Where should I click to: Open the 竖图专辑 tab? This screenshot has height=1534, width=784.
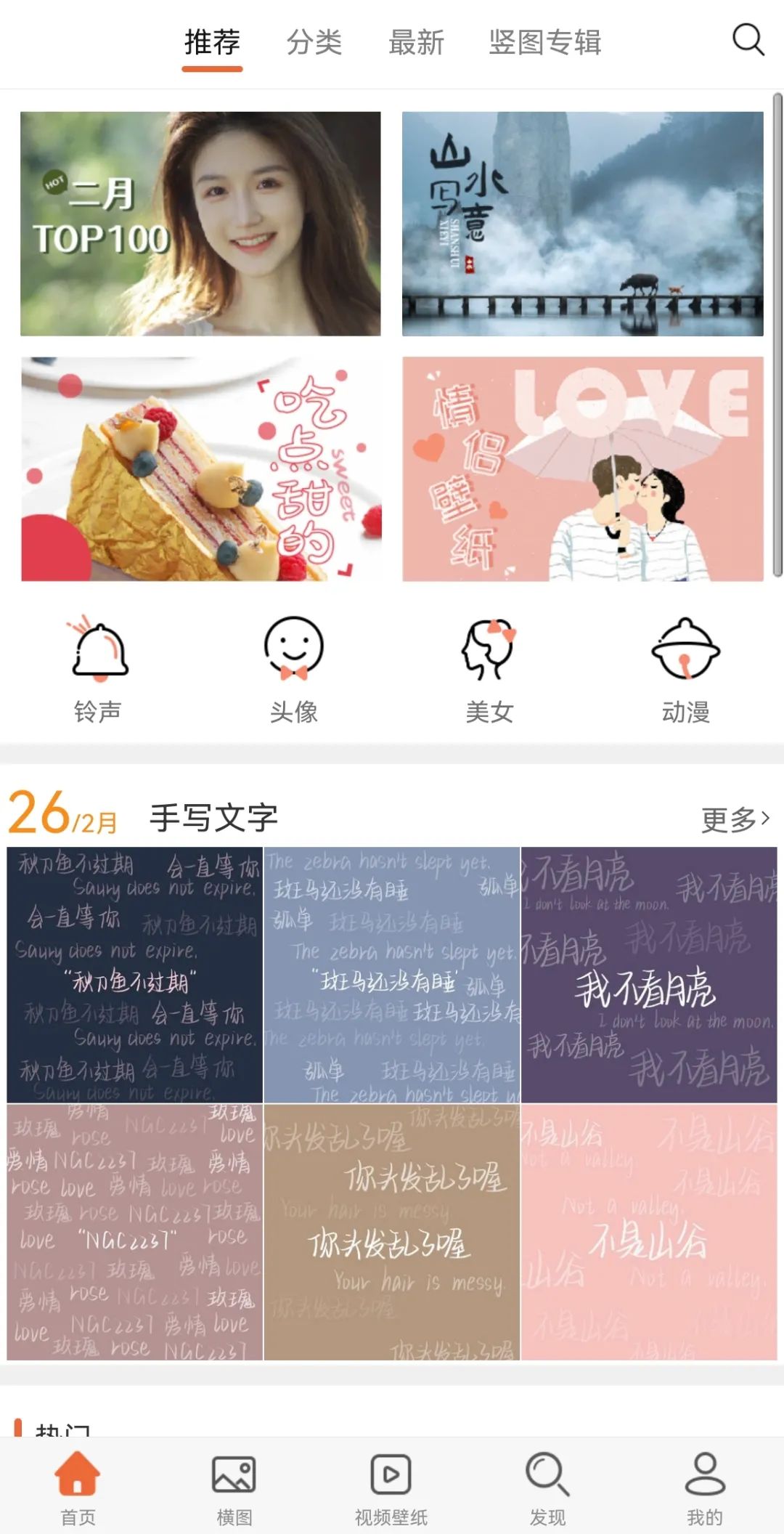coord(544,42)
